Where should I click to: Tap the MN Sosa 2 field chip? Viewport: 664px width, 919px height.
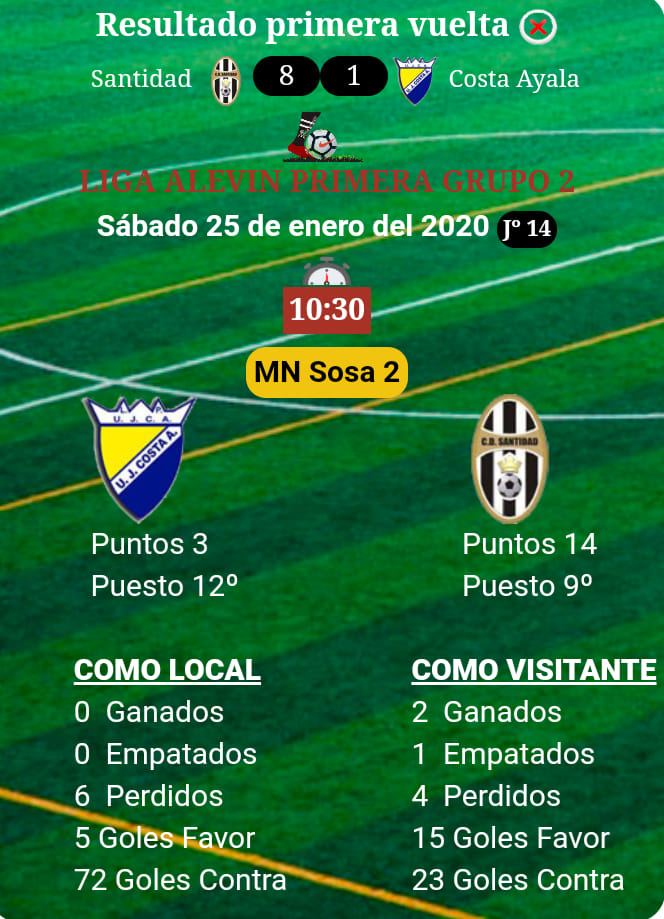(x=327, y=372)
